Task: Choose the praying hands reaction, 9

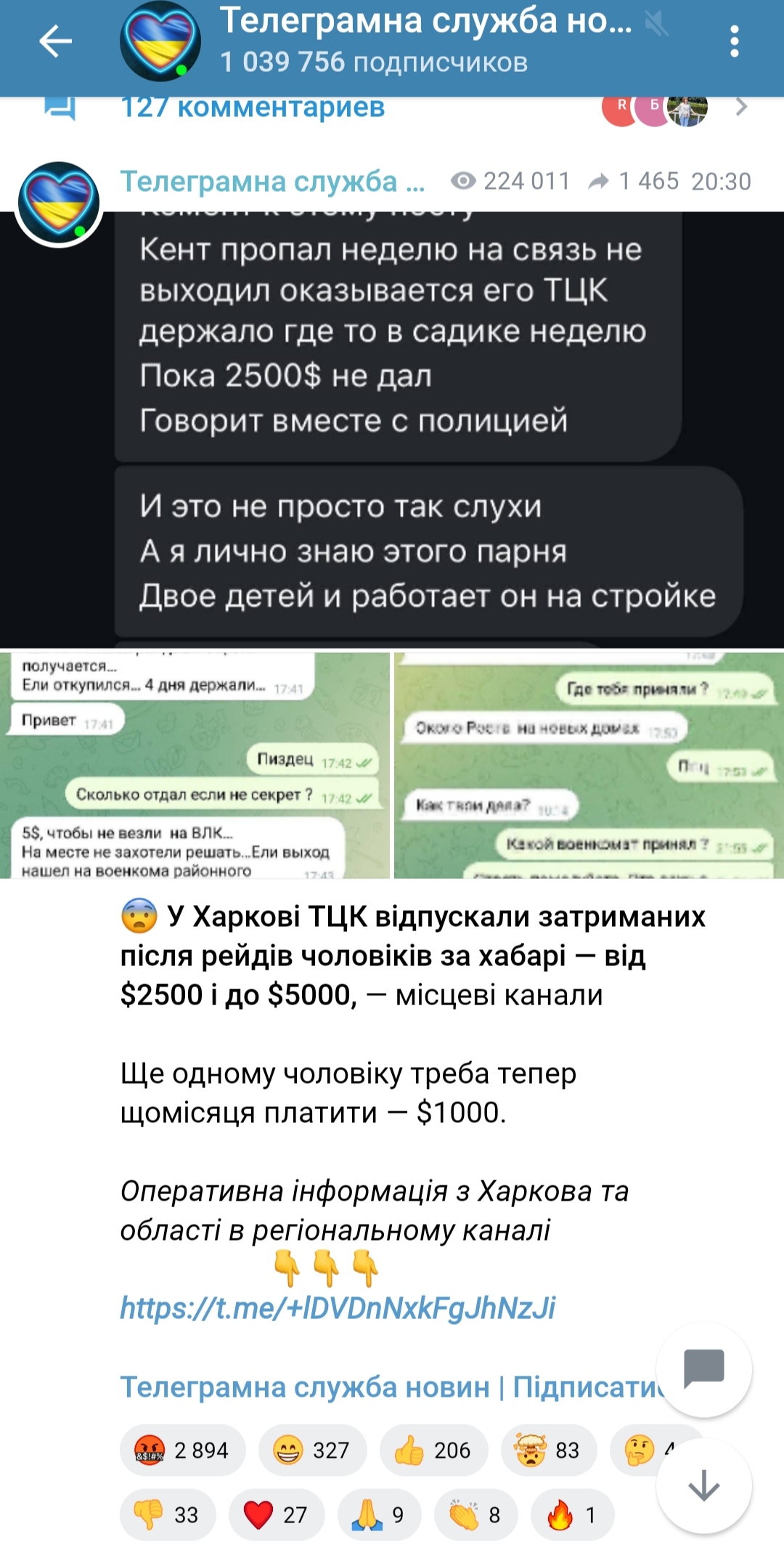Action: click(379, 1515)
